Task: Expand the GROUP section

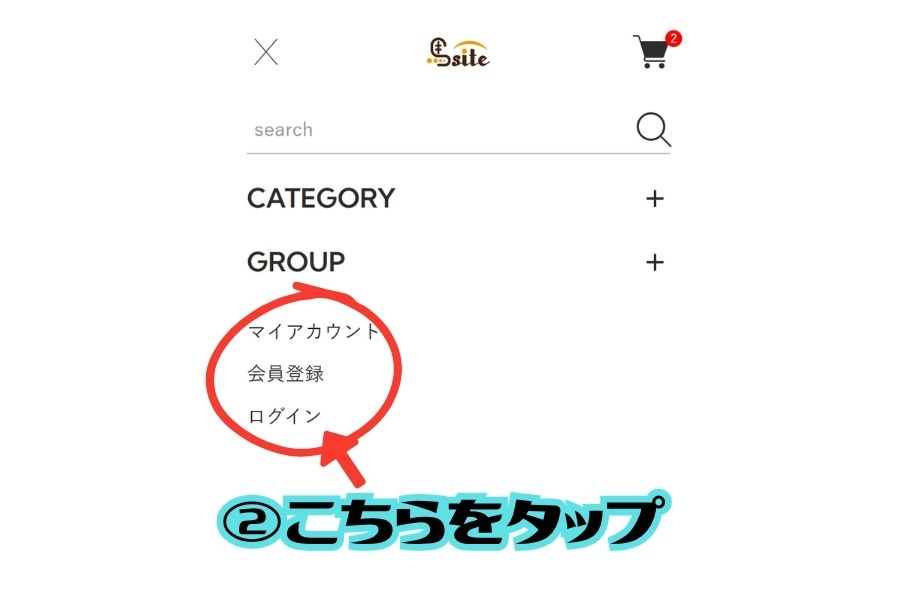Action: click(655, 262)
